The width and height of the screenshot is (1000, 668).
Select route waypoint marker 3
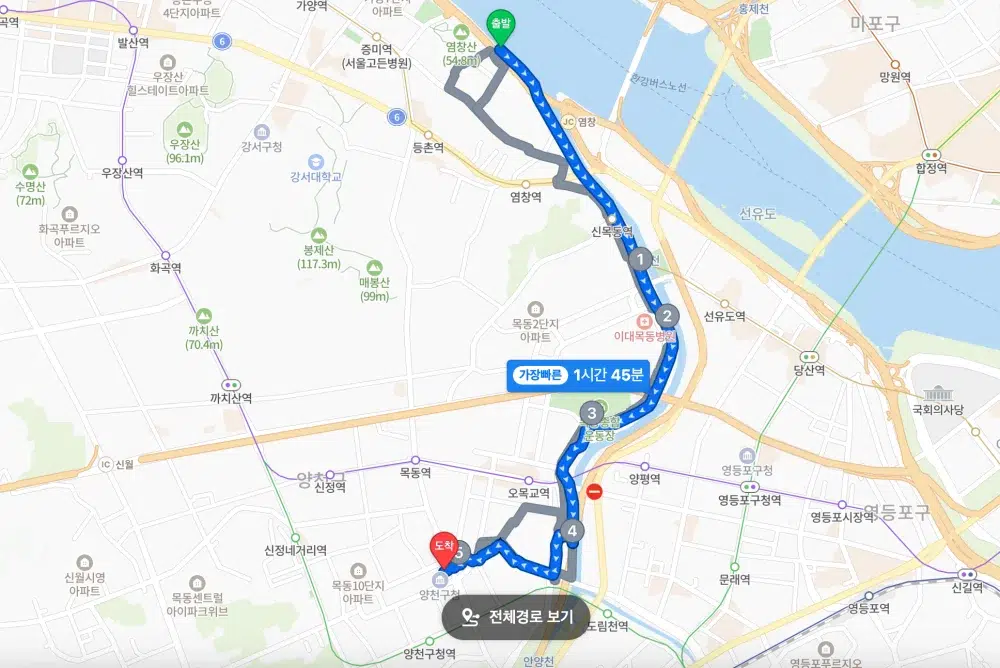(592, 412)
